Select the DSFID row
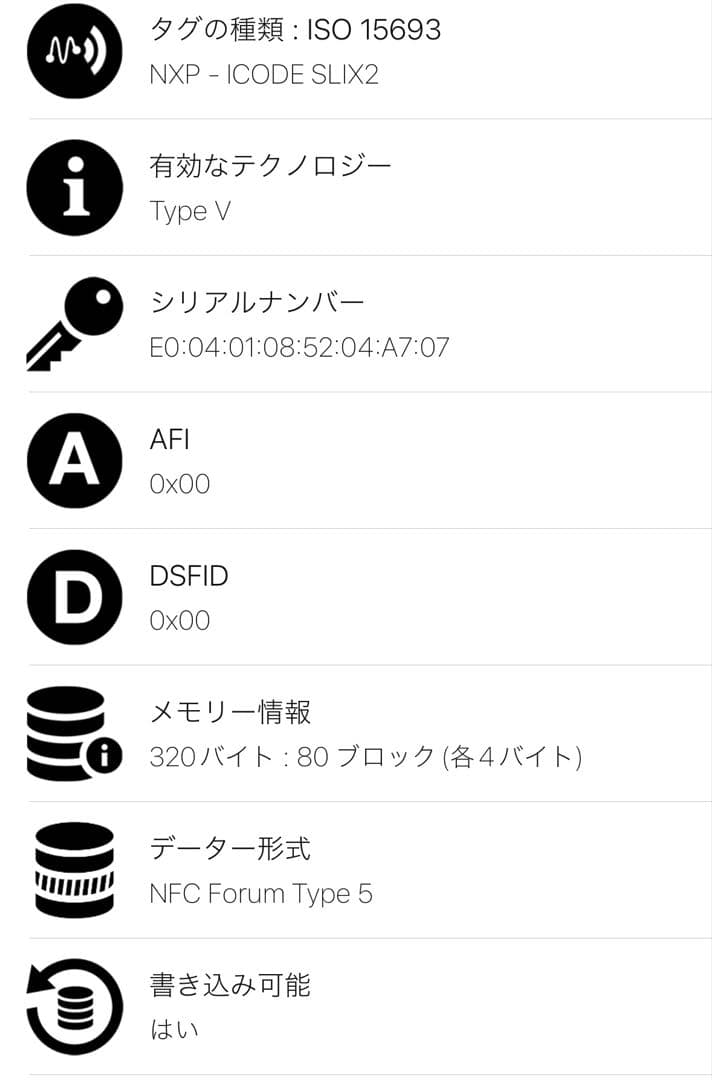 pos(356,597)
